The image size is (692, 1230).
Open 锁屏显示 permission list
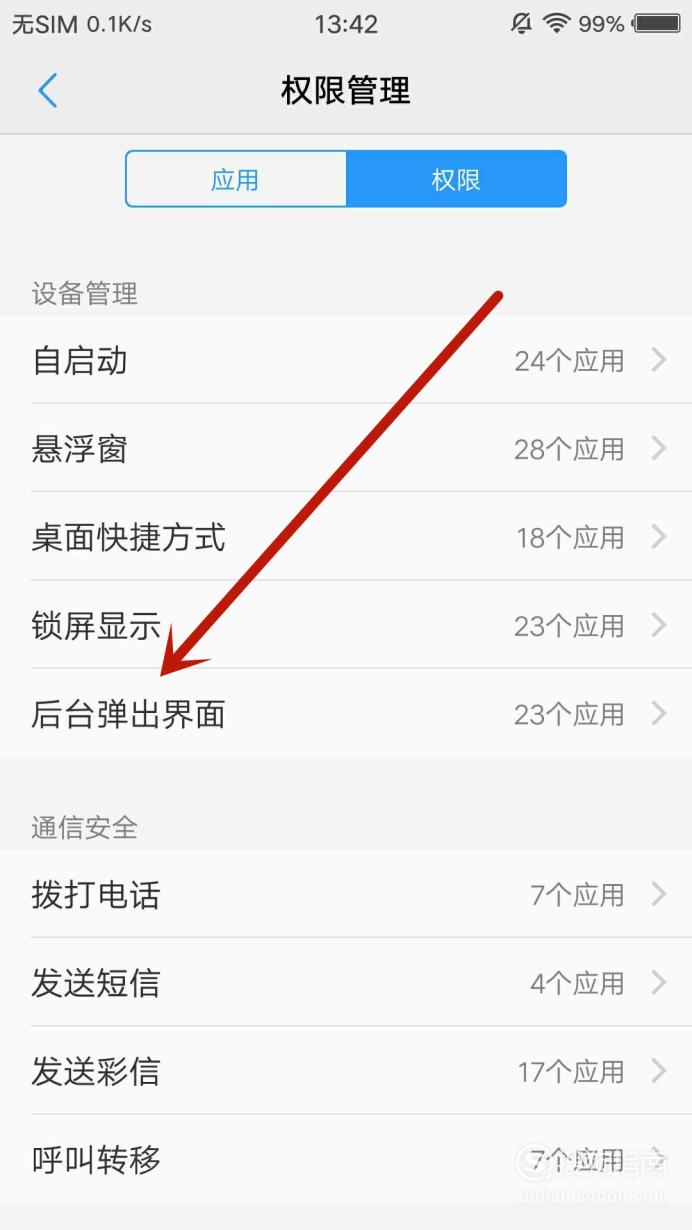coord(346,625)
